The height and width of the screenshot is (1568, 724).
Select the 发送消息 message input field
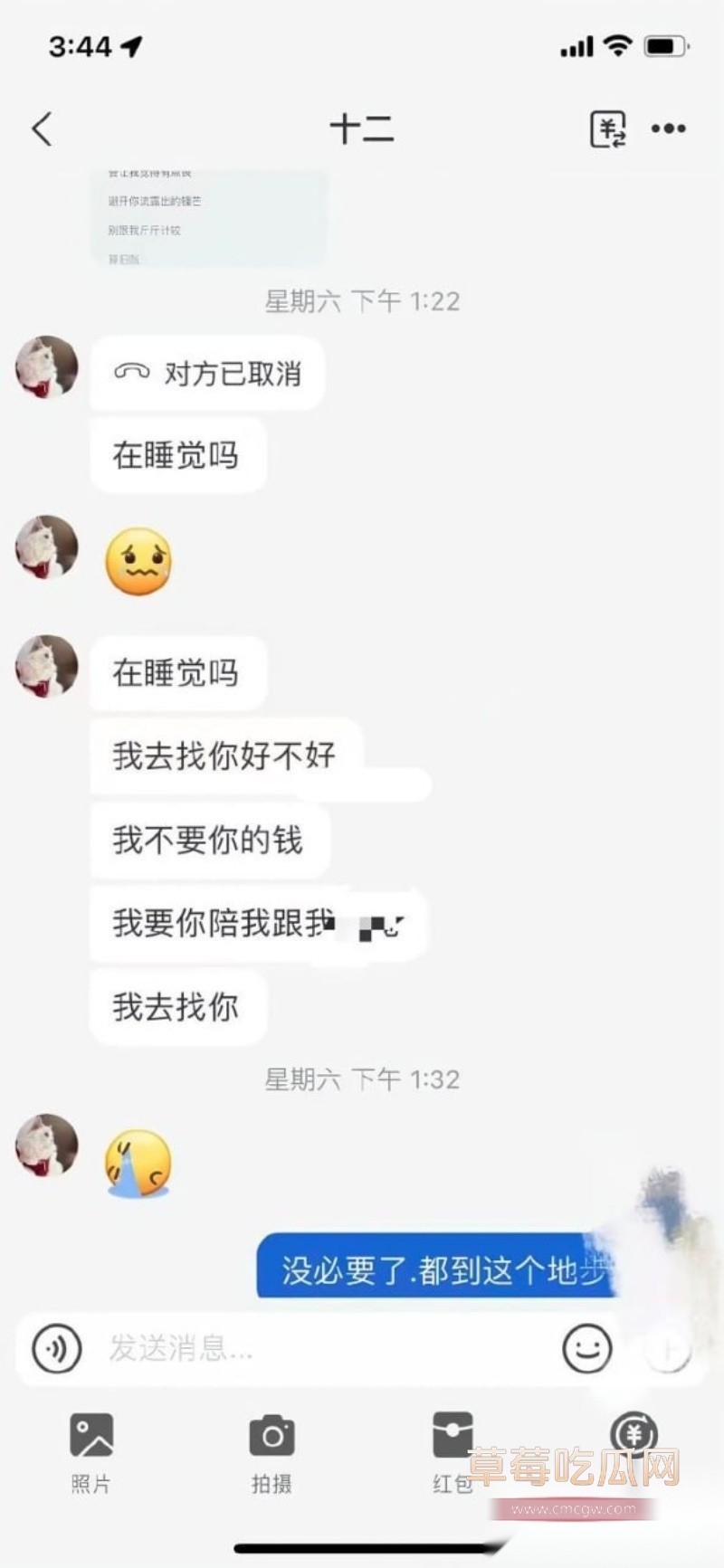[271, 1348]
